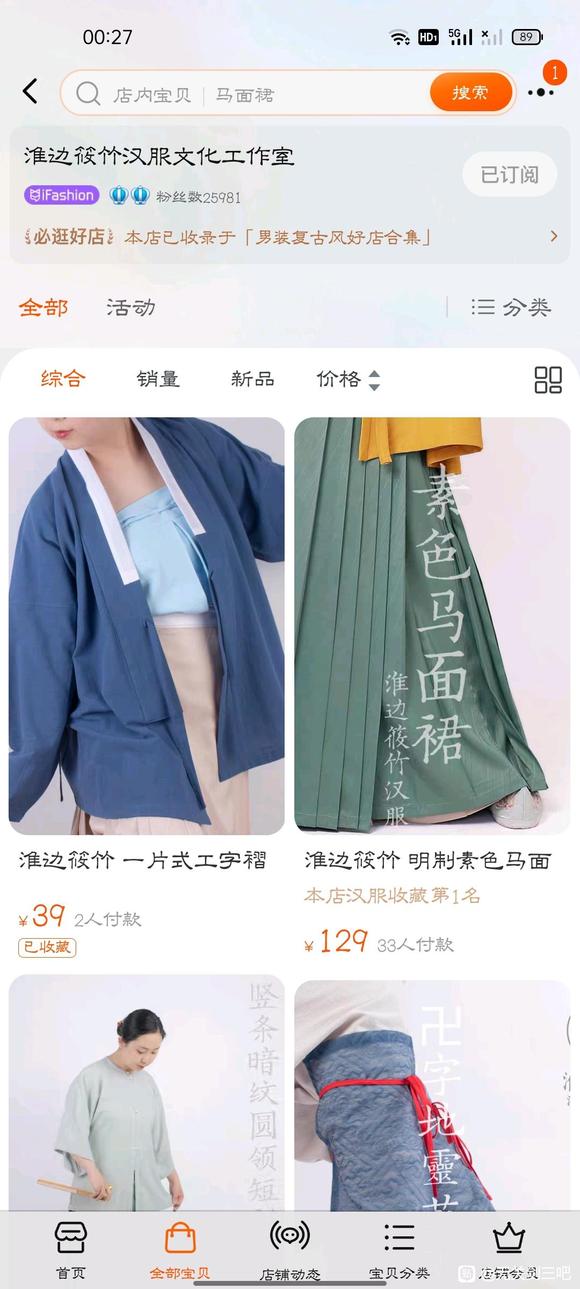Sort by 价格

click(x=348, y=379)
